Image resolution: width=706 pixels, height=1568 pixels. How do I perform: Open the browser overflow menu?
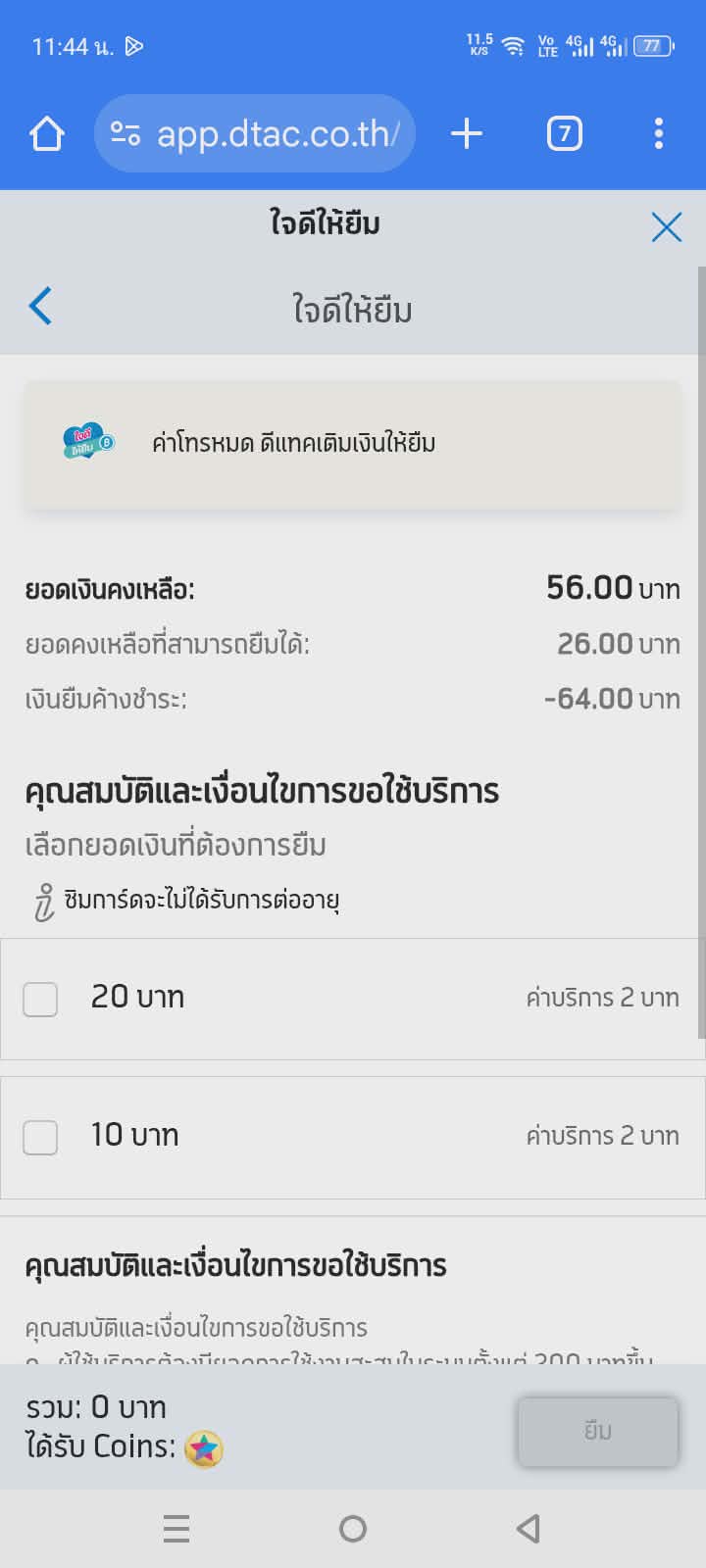(659, 133)
